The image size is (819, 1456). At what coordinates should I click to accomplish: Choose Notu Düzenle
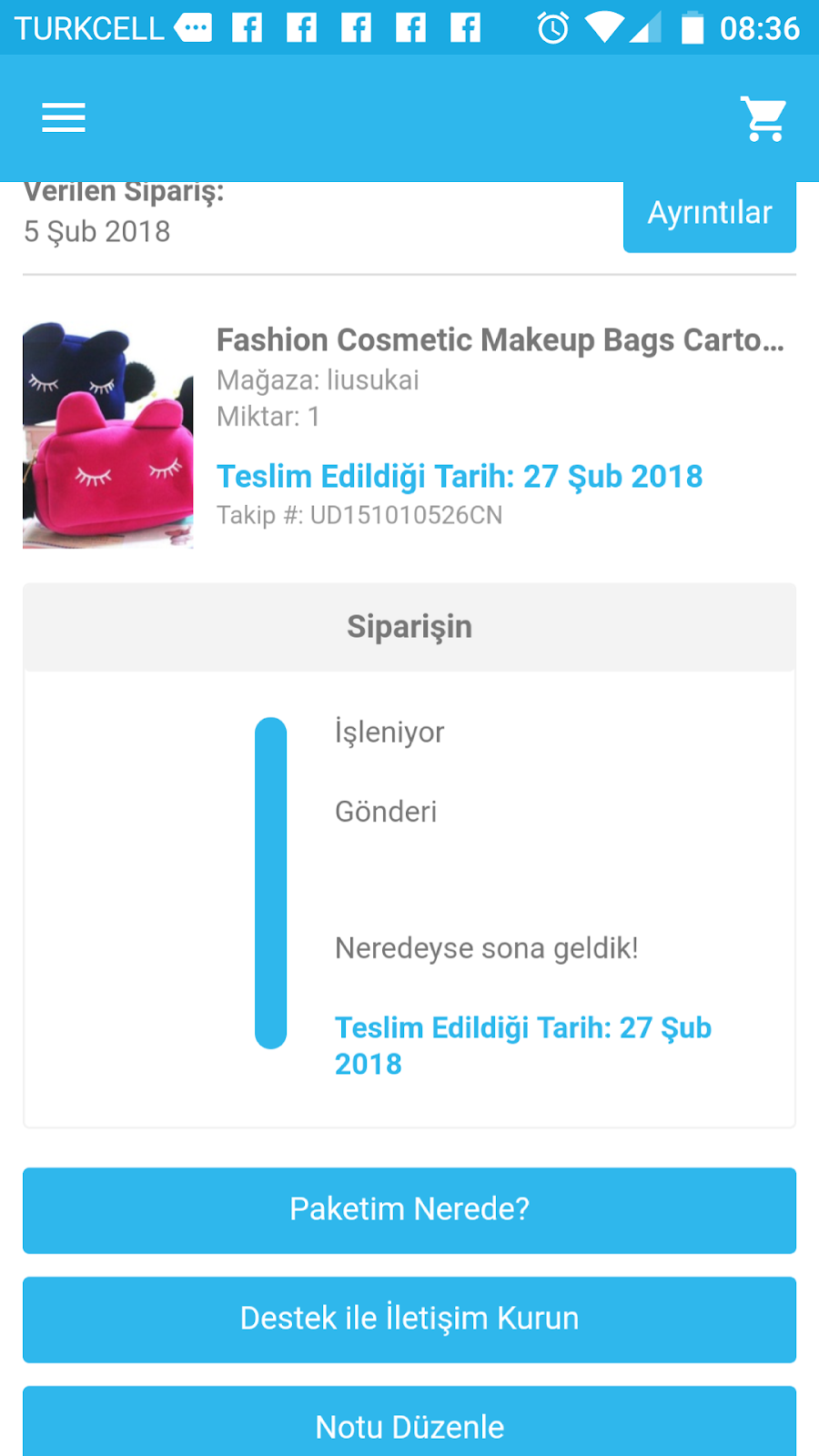click(x=409, y=1423)
